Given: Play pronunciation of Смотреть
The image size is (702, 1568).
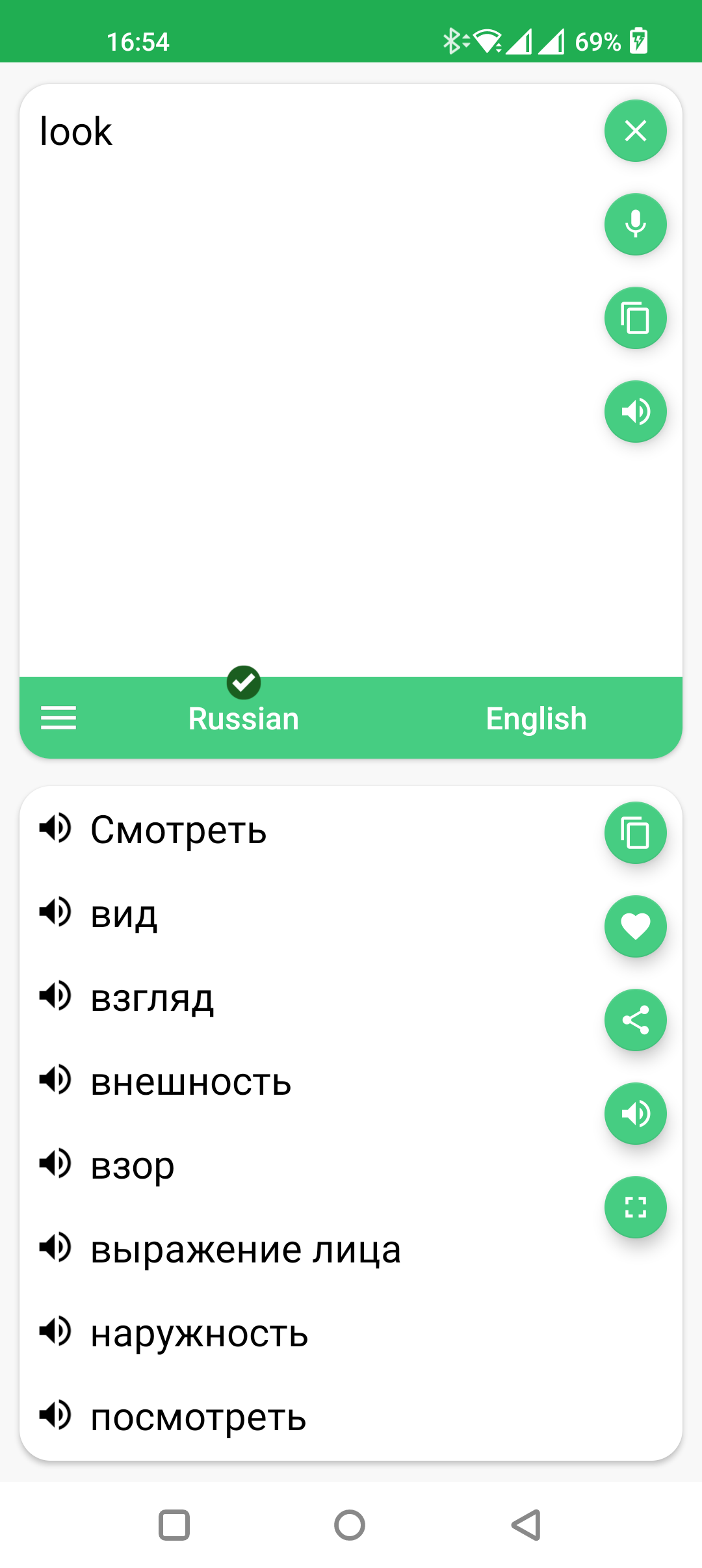Looking at the screenshot, I should [x=55, y=828].
